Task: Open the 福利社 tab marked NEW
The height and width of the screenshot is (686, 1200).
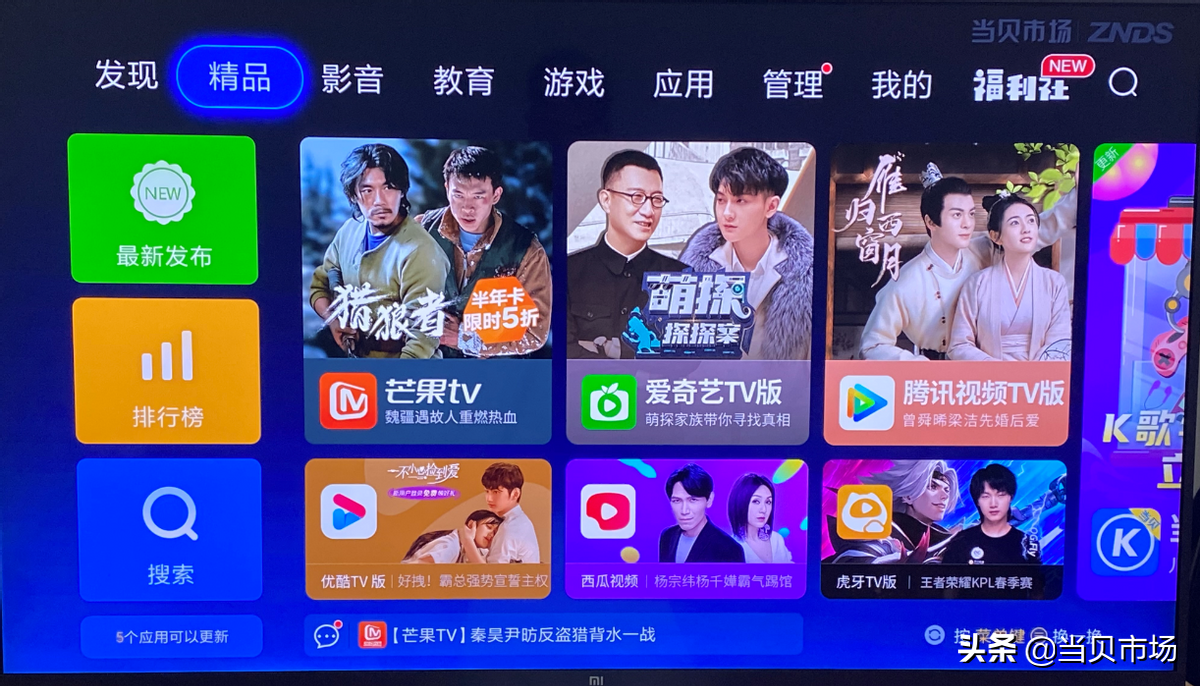Action: tap(1021, 86)
